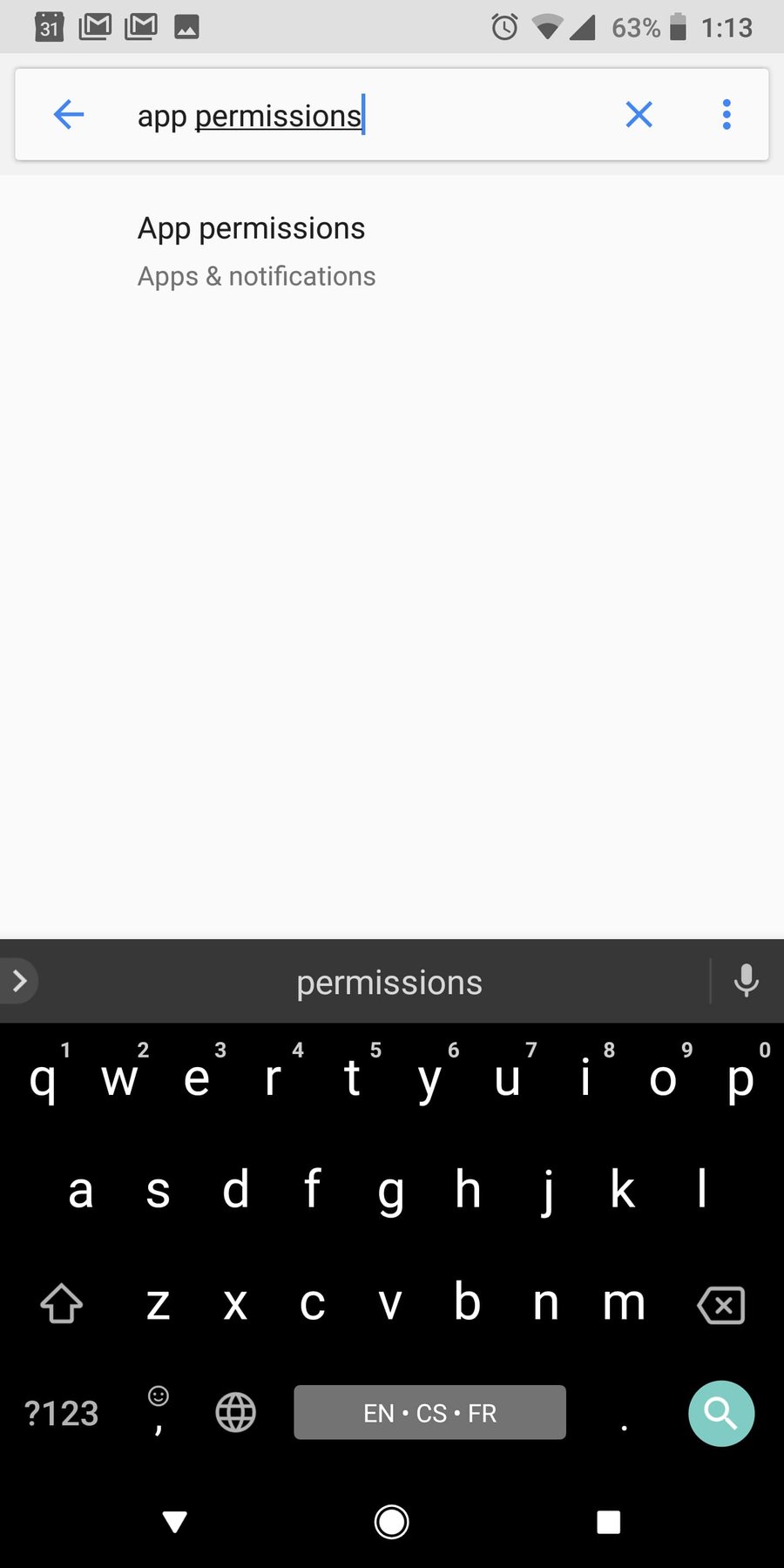The width and height of the screenshot is (784, 1568).
Task: Expand the suggestion strip with the left chevron
Action: coord(19,981)
